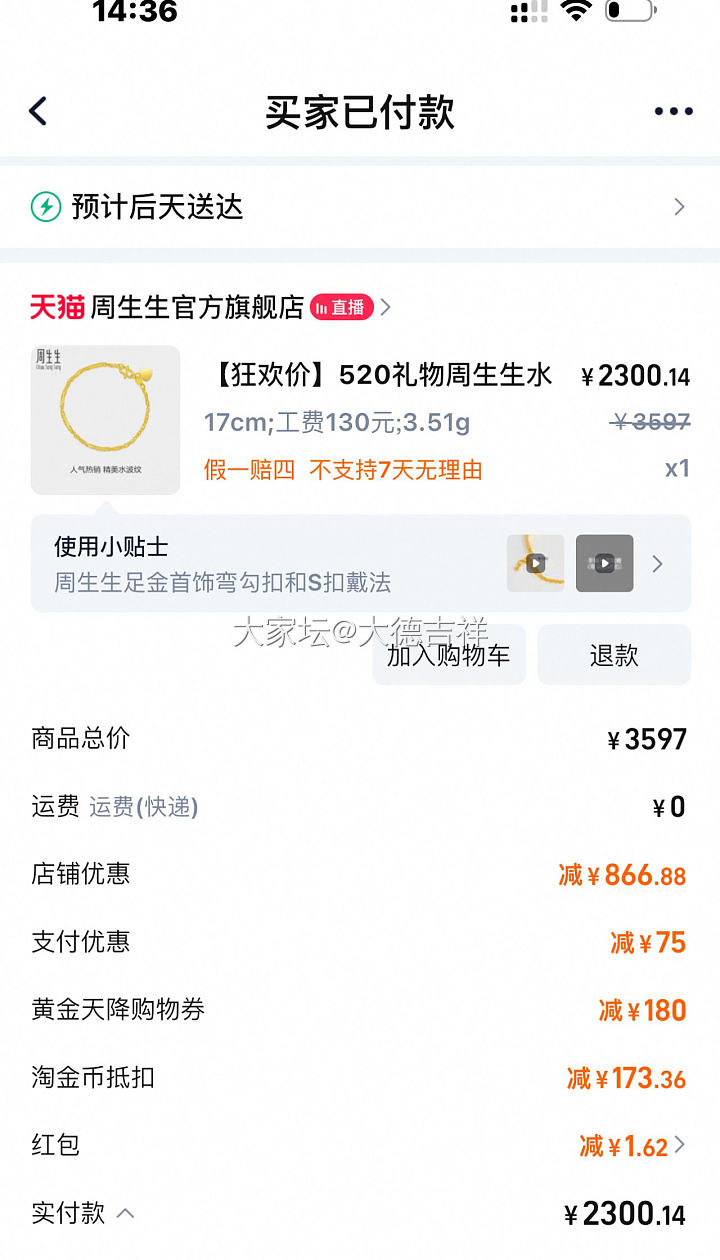This screenshot has height=1260, width=720.
Task: Request a refund with 退款
Action: 614,656
